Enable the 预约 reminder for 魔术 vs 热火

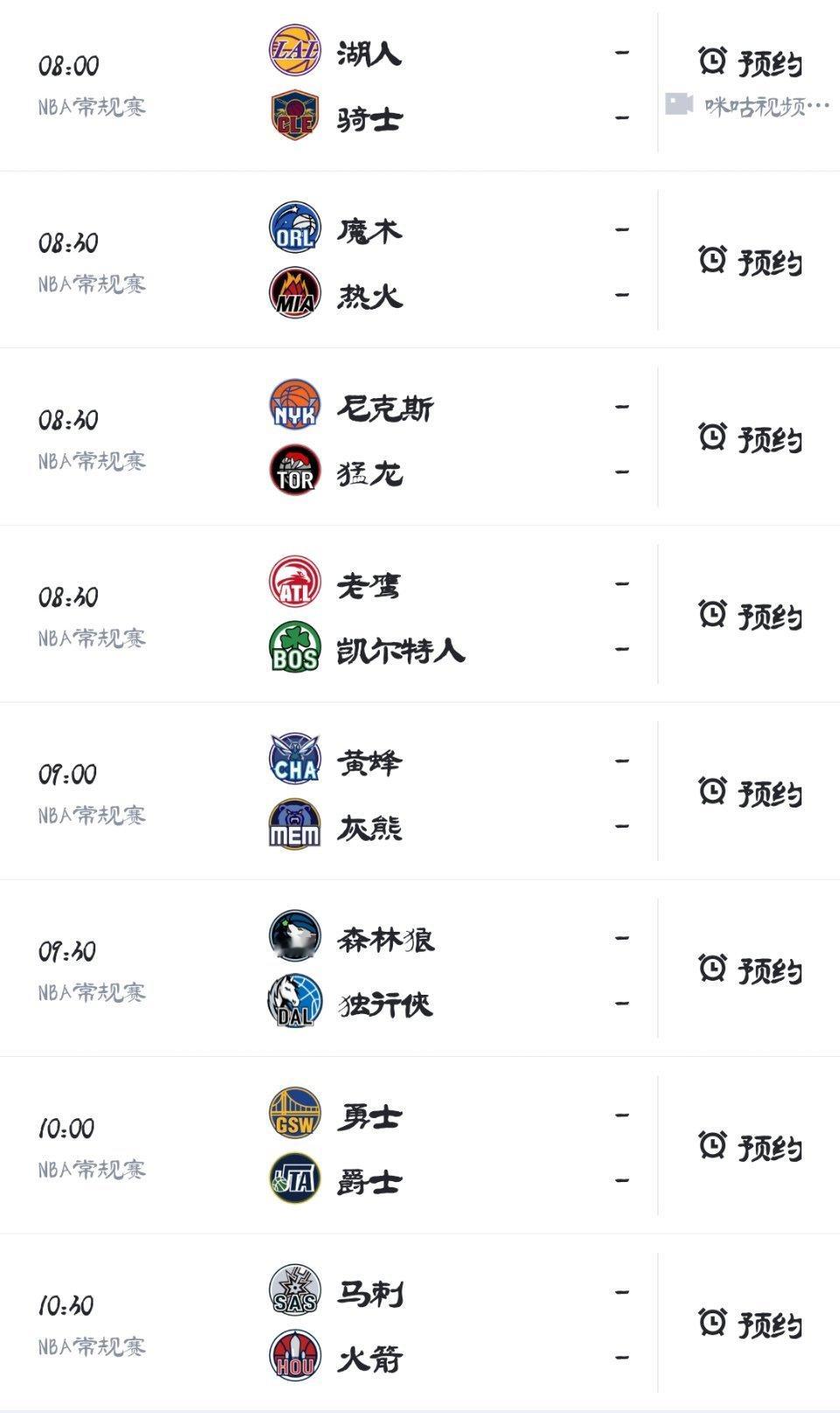[x=752, y=262]
